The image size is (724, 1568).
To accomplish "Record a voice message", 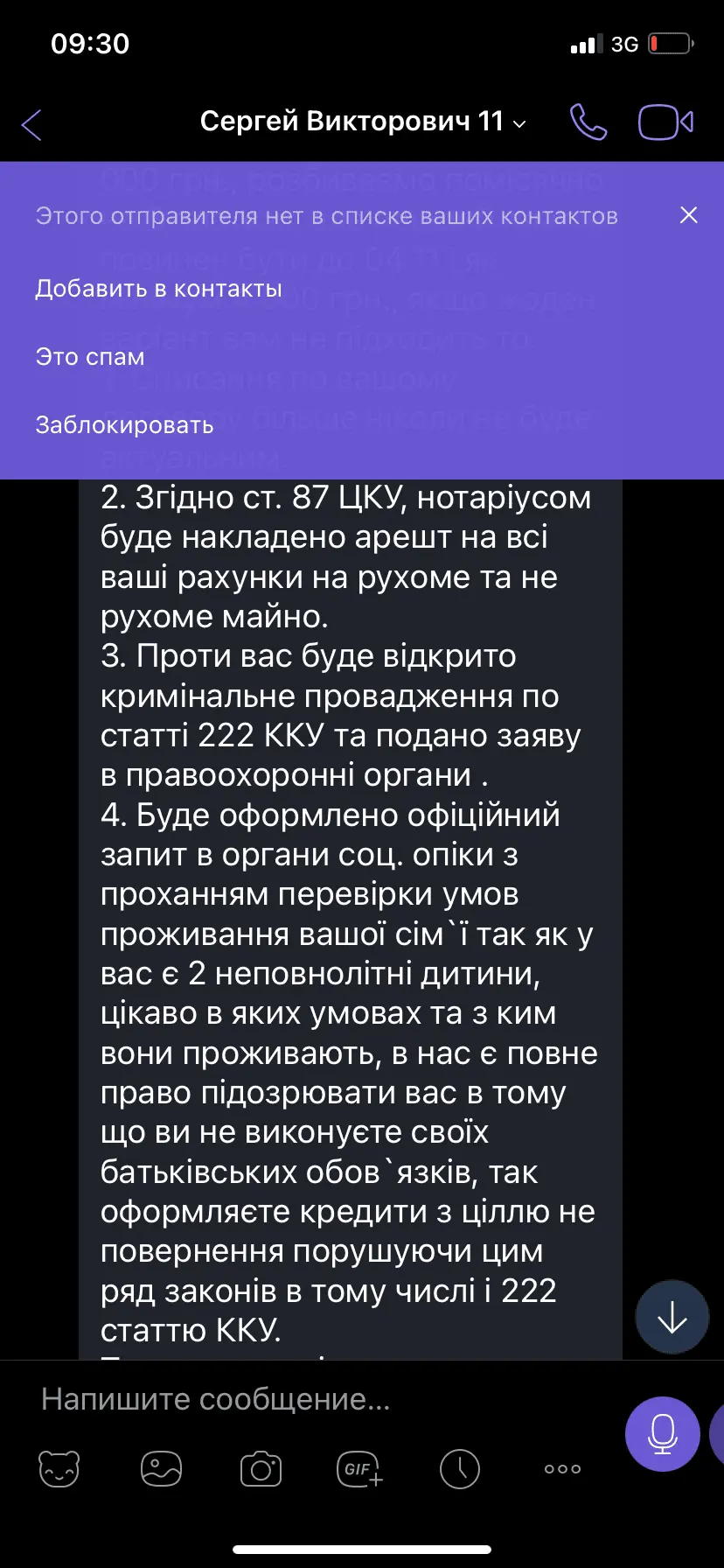I will pyautogui.click(x=662, y=1433).
